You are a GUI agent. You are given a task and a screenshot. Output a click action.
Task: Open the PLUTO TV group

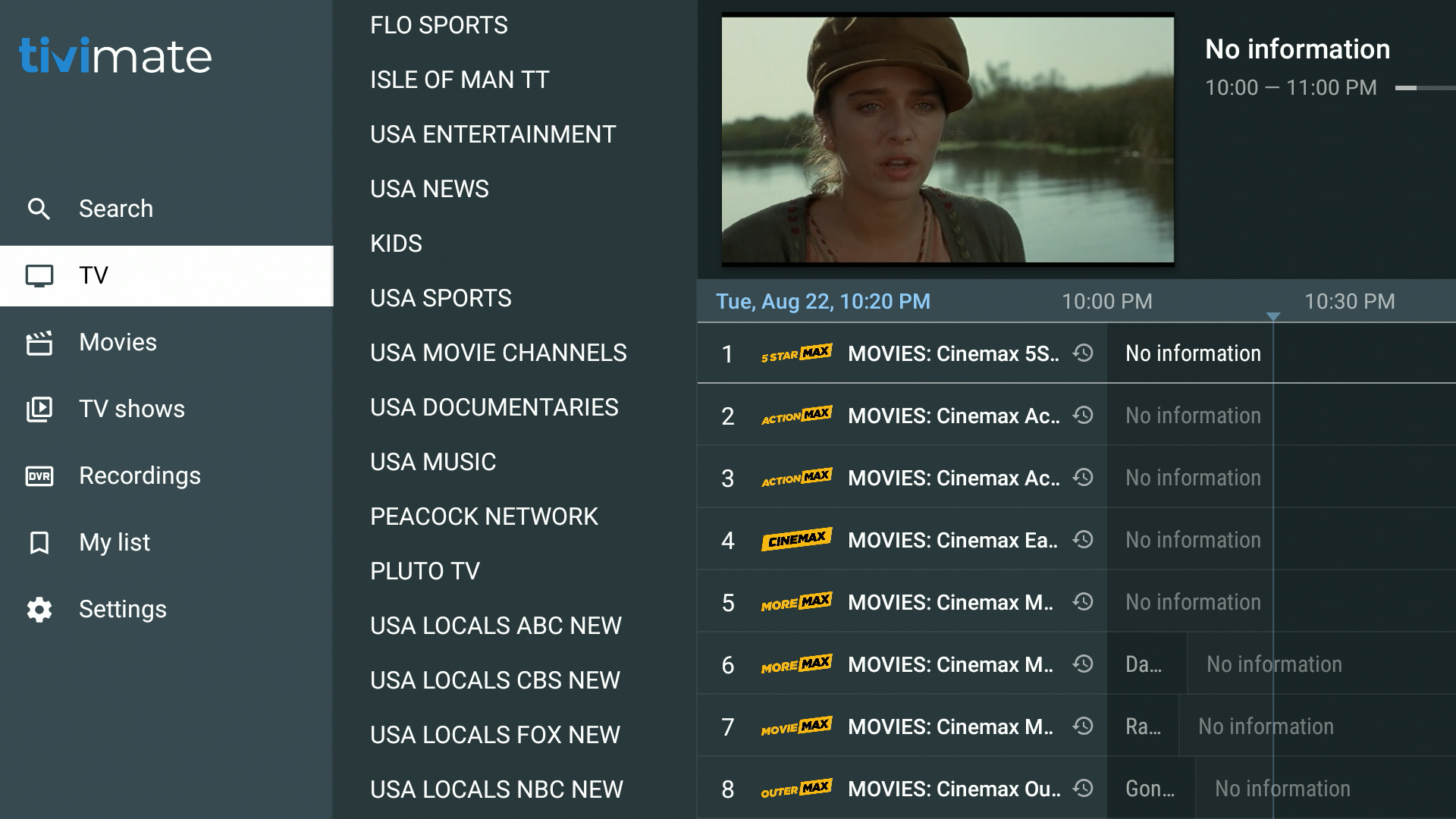coord(425,571)
